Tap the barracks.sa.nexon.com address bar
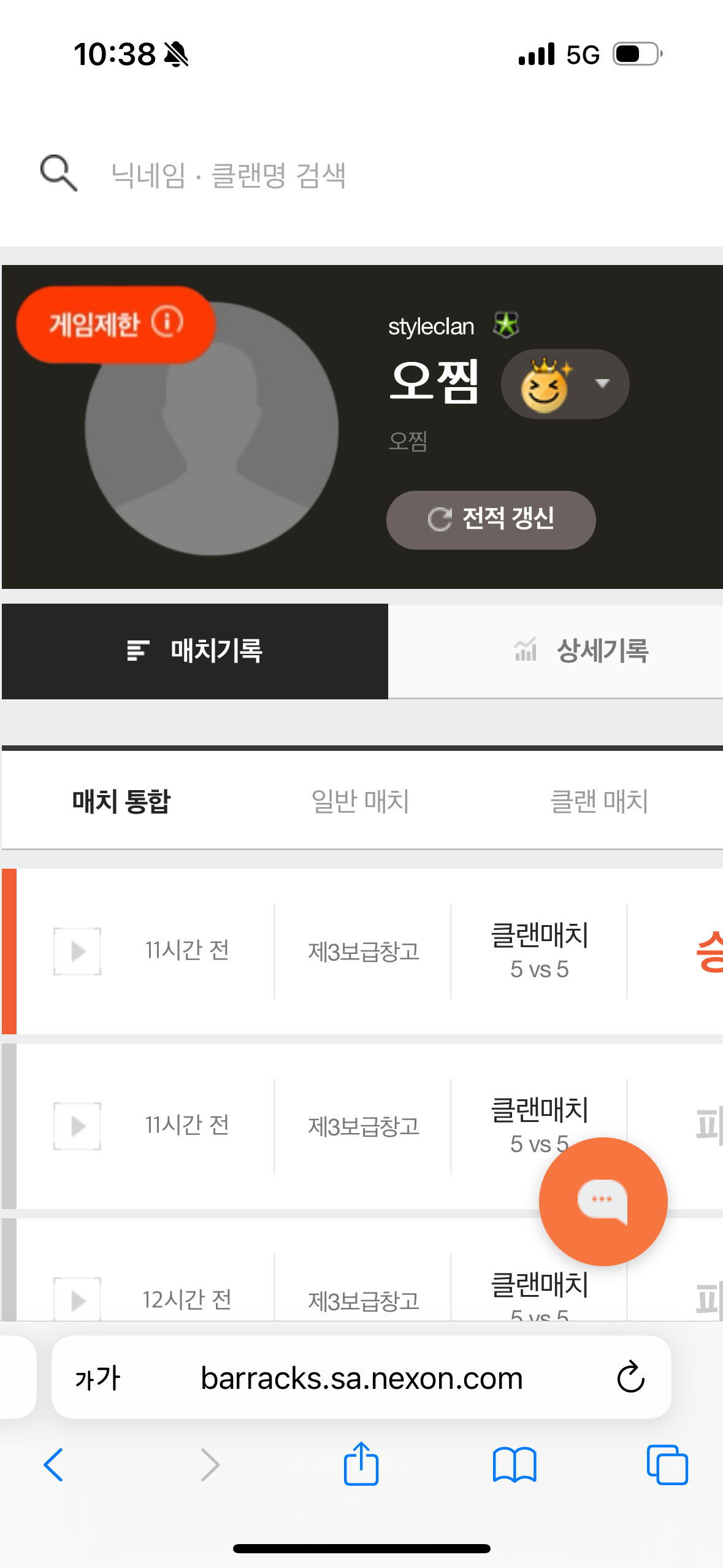This screenshot has height=1568, width=723. click(x=361, y=1378)
